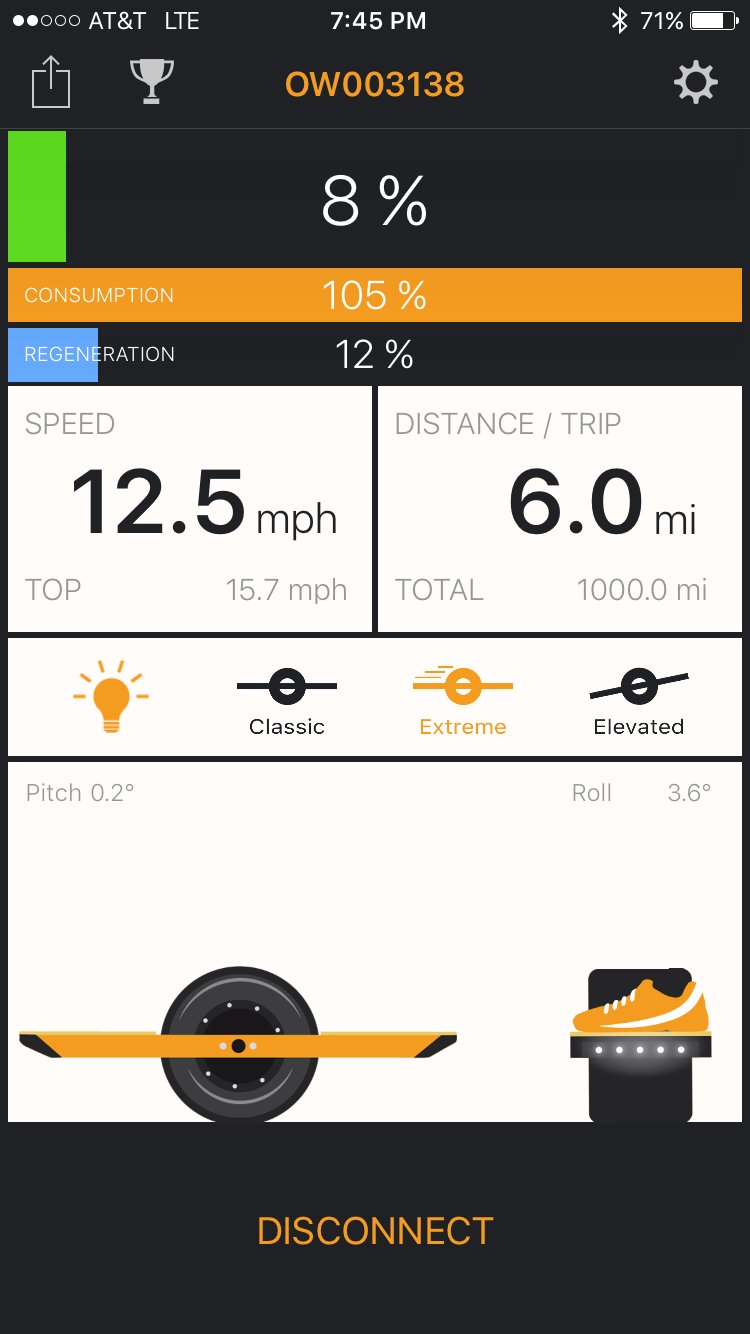This screenshot has height=1334, width=750.
Task: Tap the share icon
Action: tap(51, 82)
